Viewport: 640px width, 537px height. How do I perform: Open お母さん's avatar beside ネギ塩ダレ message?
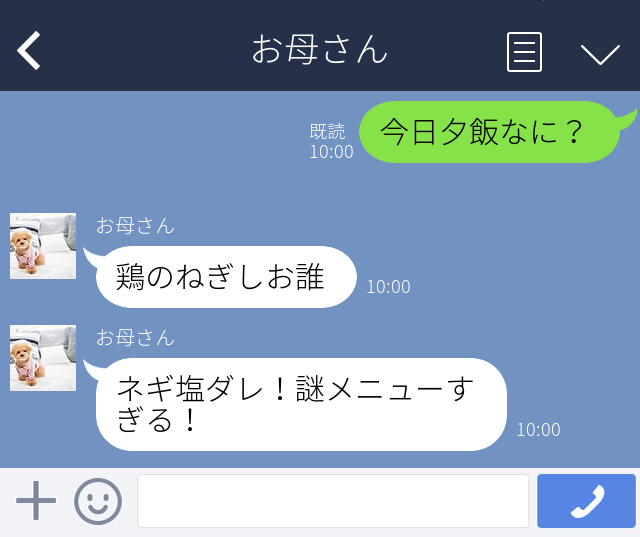pyautogui.click(x=43, y=358)
